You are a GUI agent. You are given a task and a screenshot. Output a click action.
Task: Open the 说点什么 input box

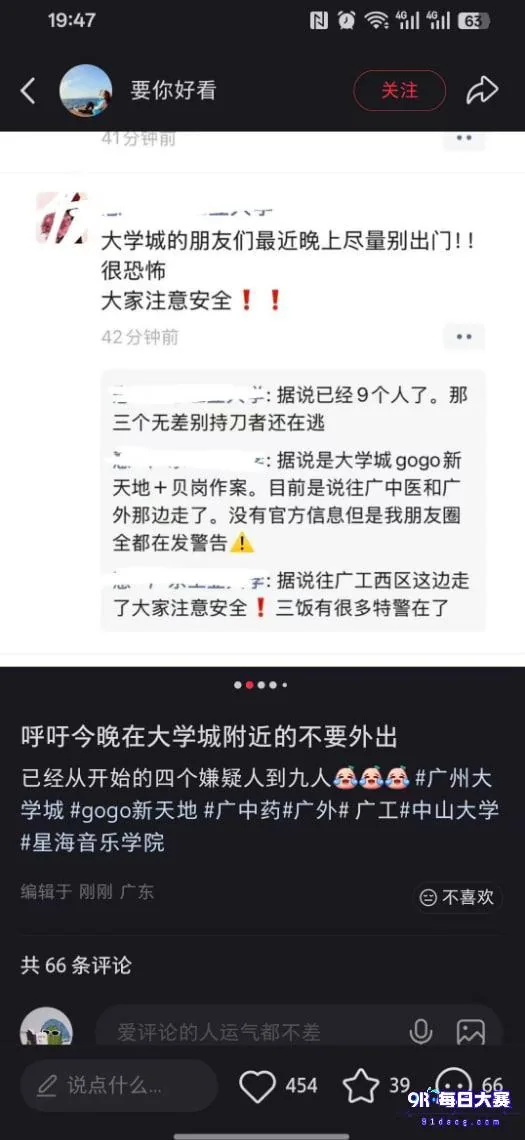119,1085
